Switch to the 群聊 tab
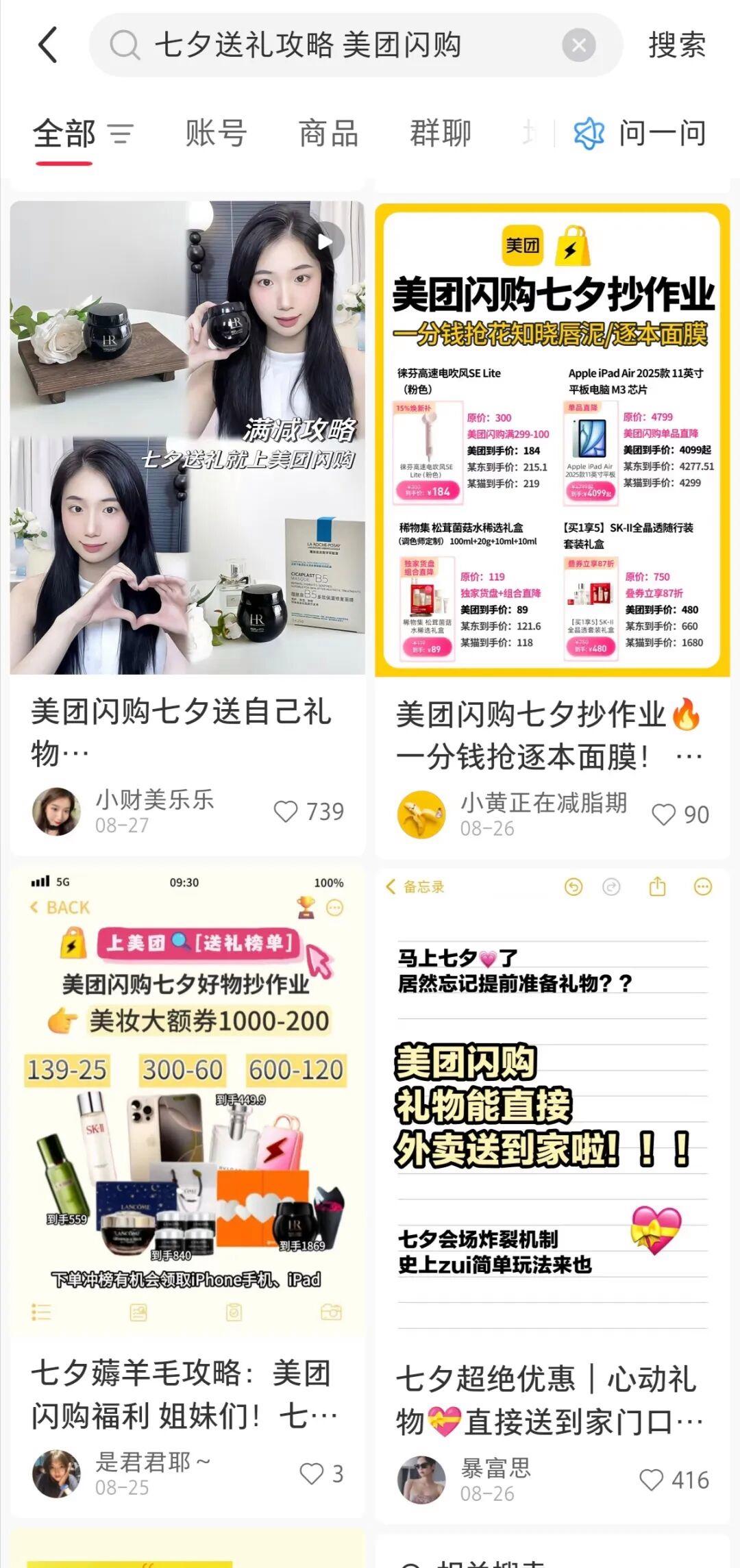Viewport: 740px width, 1568px height. click(440, 133)
